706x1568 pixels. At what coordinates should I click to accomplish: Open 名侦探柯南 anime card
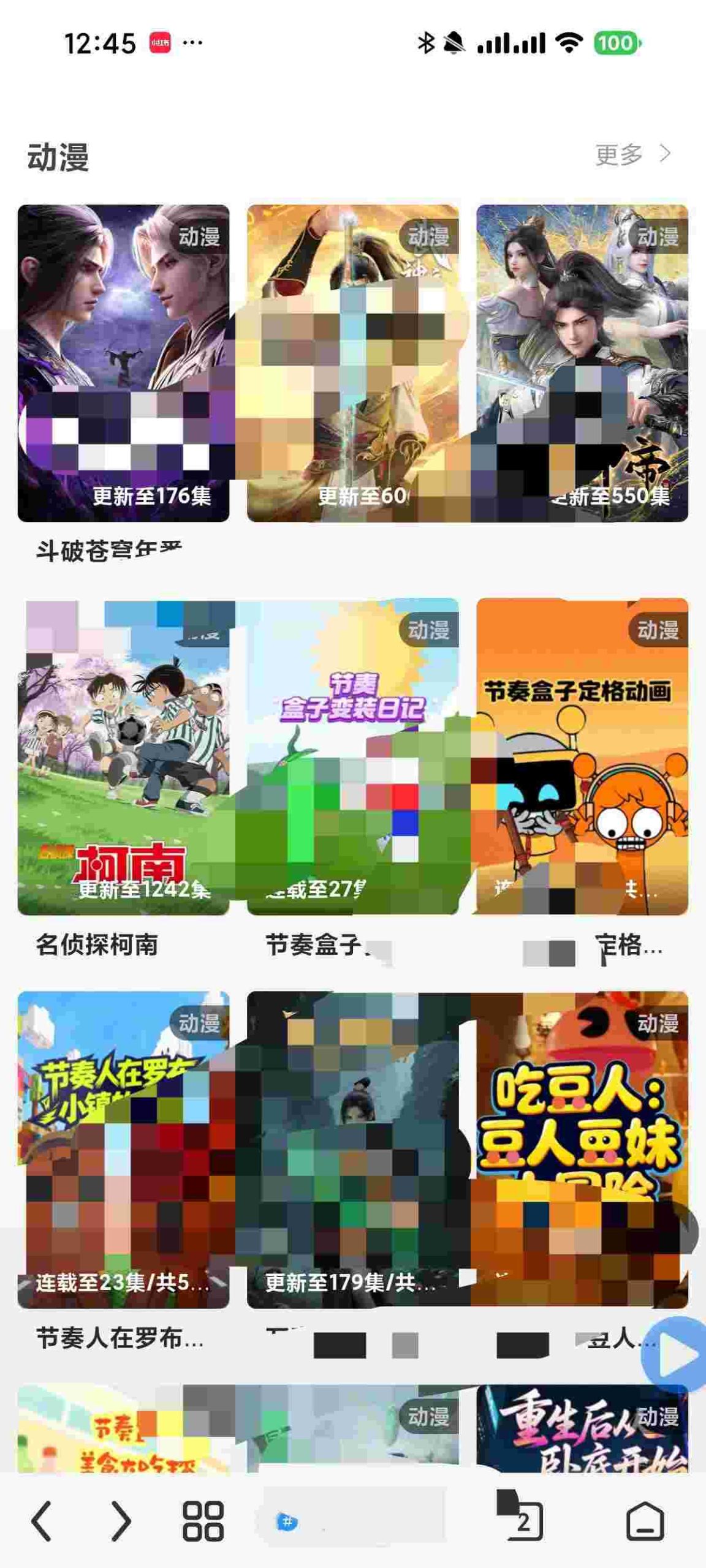click(x=123, y=756)
